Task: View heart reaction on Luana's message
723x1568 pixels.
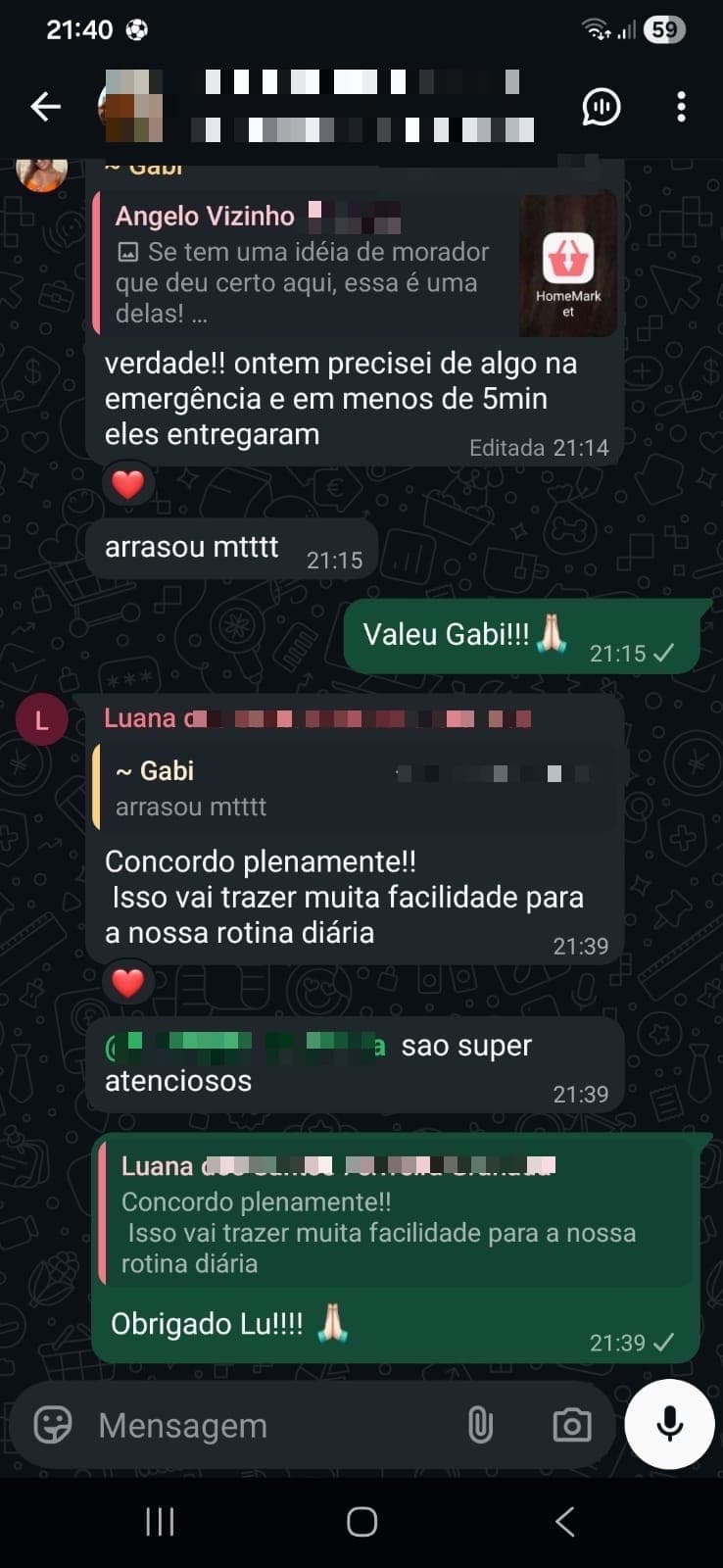Action: (128, 983)
